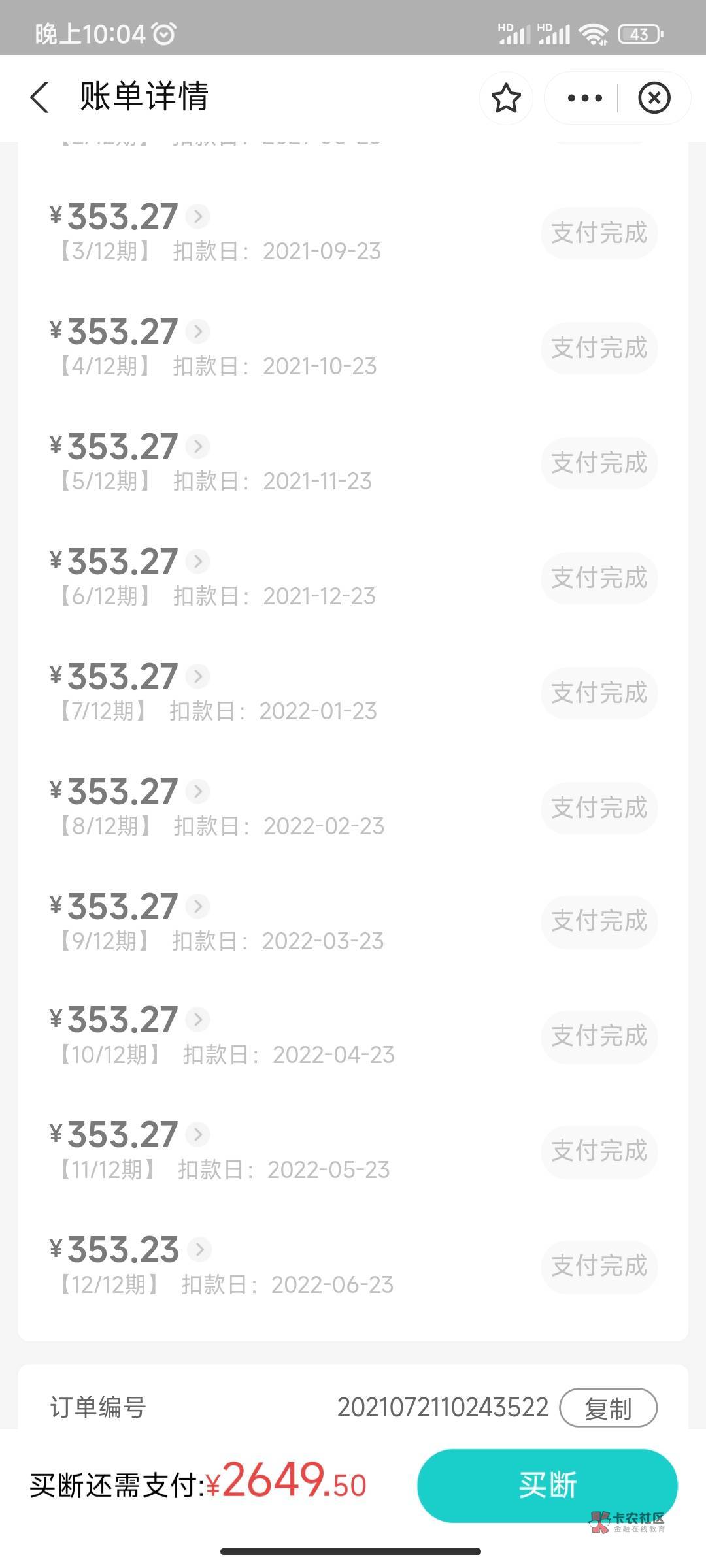Open the 8/12期 payment chevron
The height and width of the screenshot is (1568, 706).
(x=198, y=791)
